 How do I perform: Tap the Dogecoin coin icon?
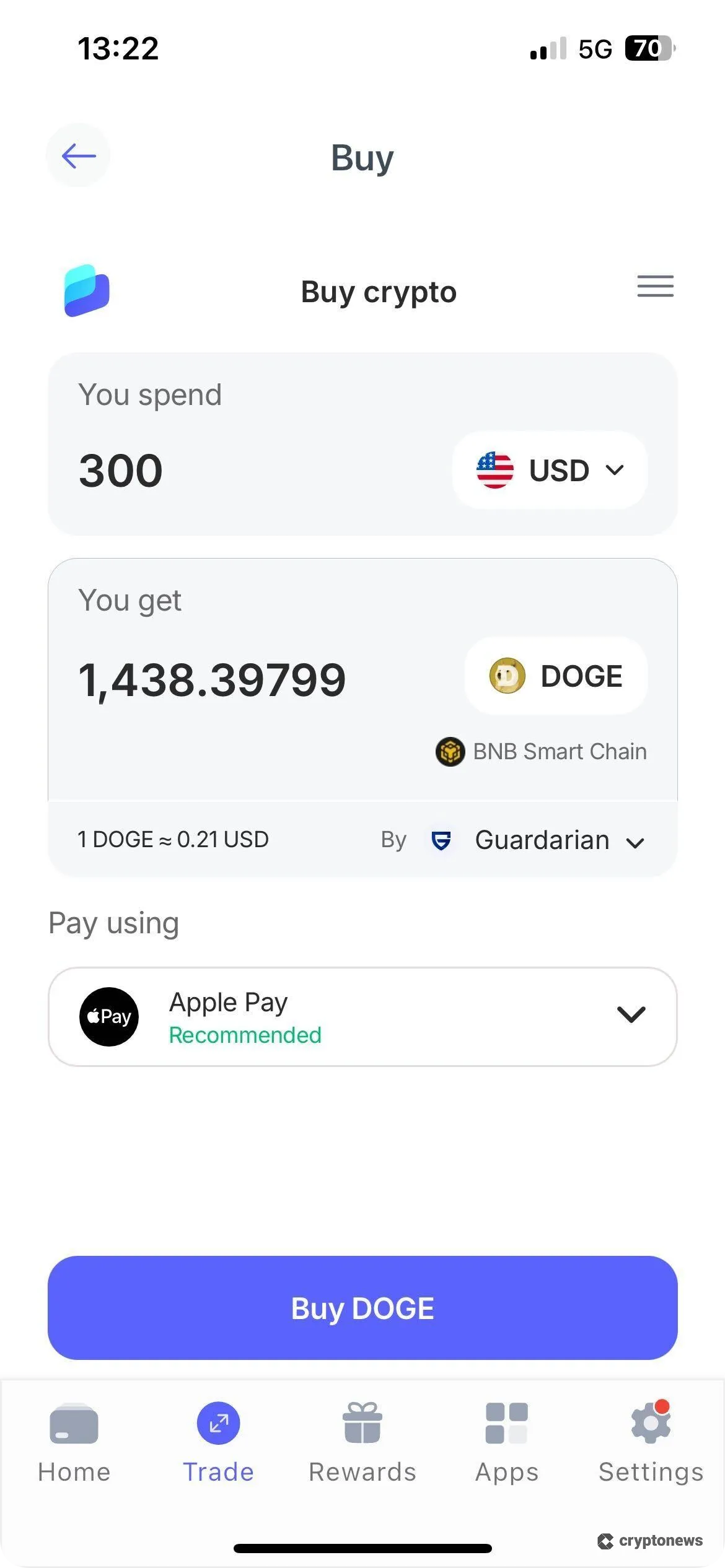pyautogui.click(x=507, y=676)
